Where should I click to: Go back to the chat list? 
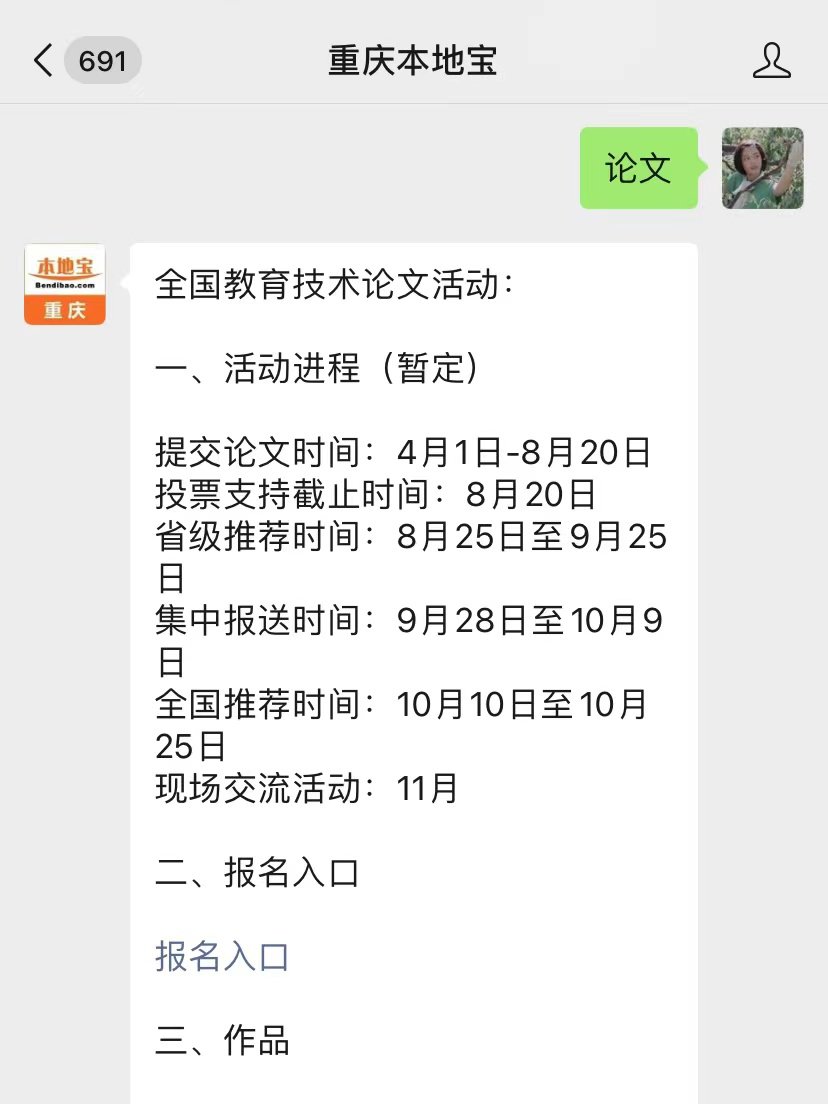(x=44, y=61)
